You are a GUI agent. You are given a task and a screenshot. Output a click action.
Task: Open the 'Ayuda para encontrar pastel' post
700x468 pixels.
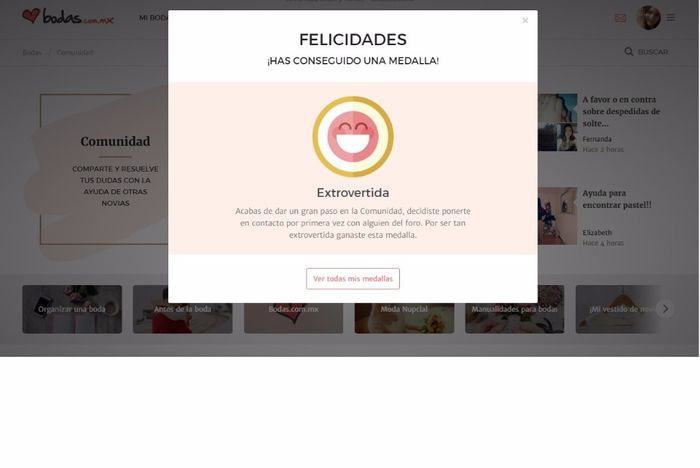click(617, 198)
